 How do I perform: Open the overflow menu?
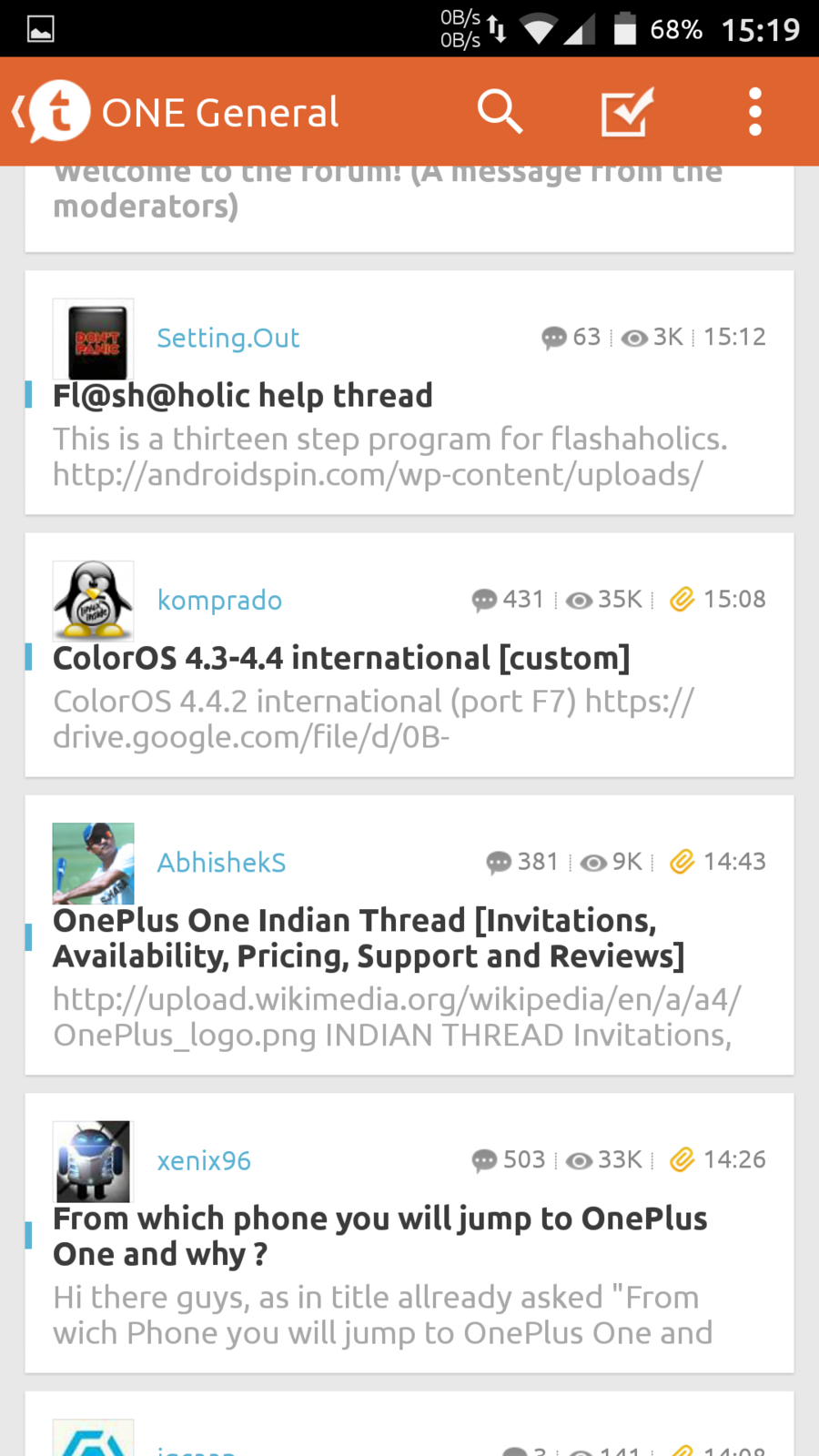point(754,112)
